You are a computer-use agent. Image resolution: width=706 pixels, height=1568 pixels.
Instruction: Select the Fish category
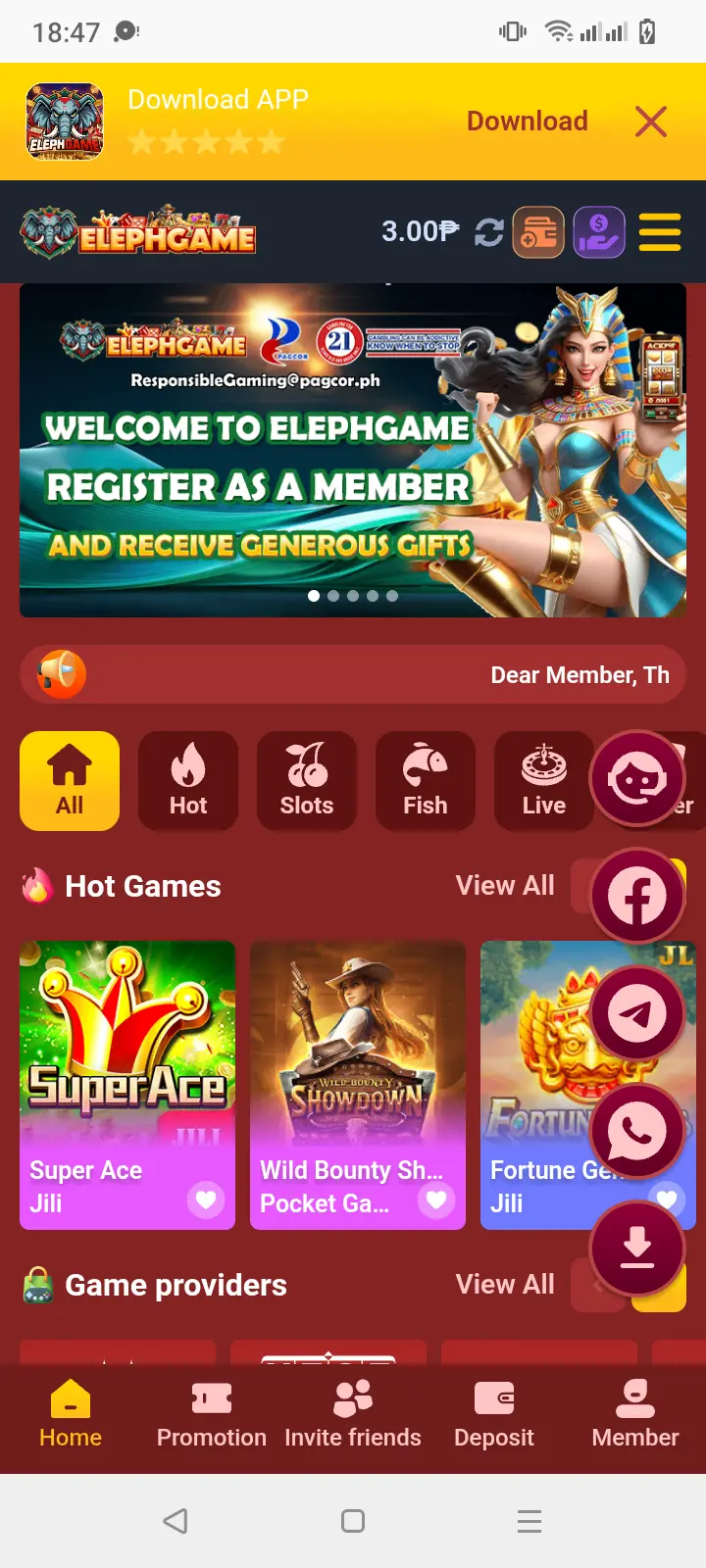point(426,781)
